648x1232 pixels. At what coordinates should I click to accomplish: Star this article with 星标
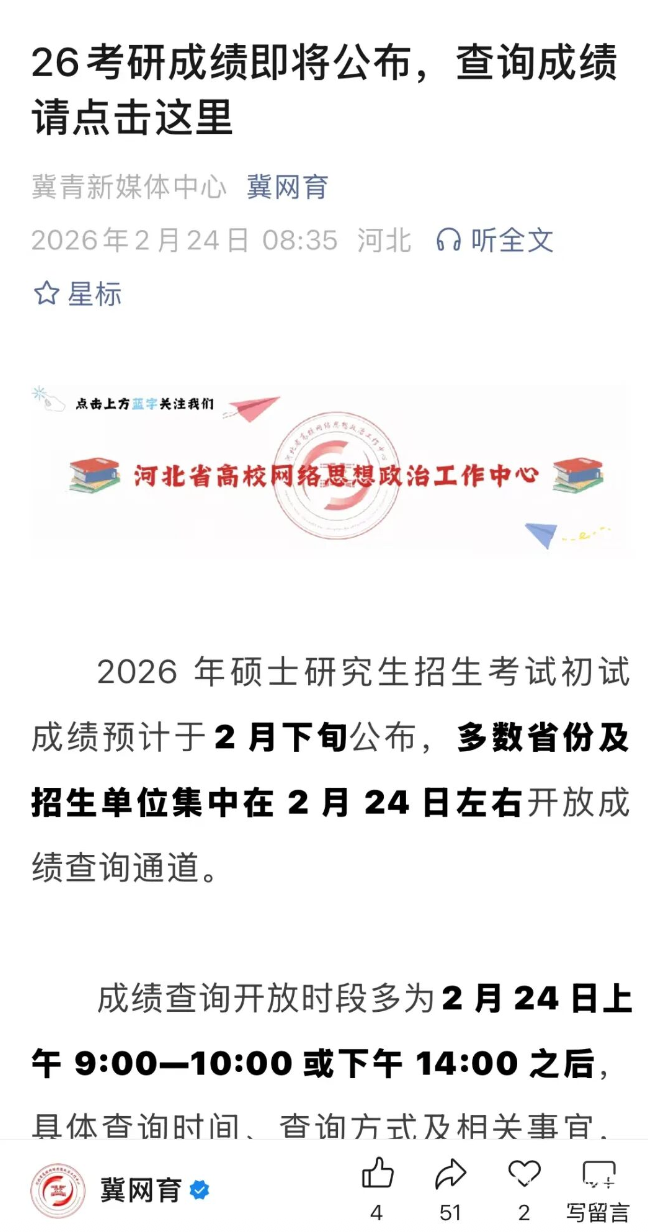[x=78, y=294]
